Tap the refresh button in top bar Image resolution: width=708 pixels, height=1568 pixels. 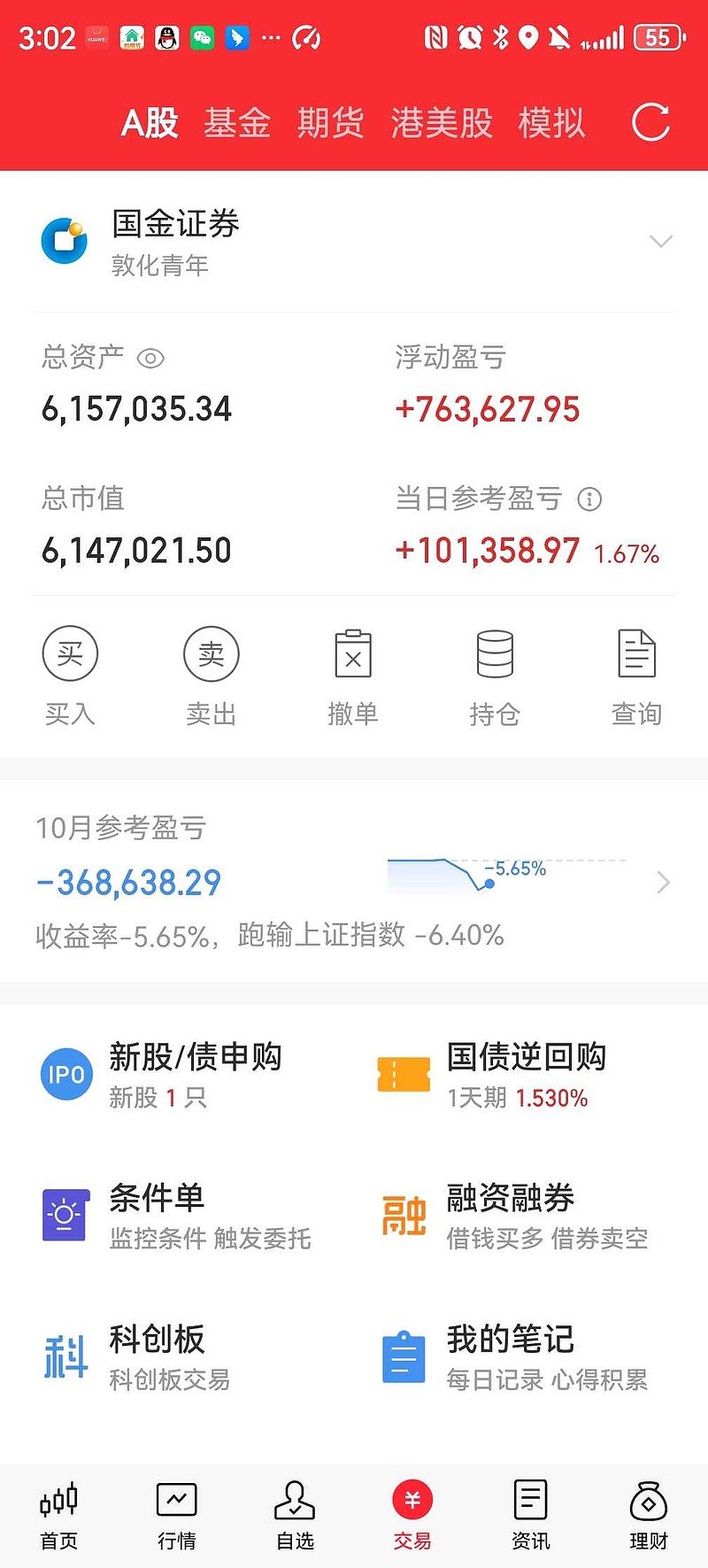pos(650,123)
